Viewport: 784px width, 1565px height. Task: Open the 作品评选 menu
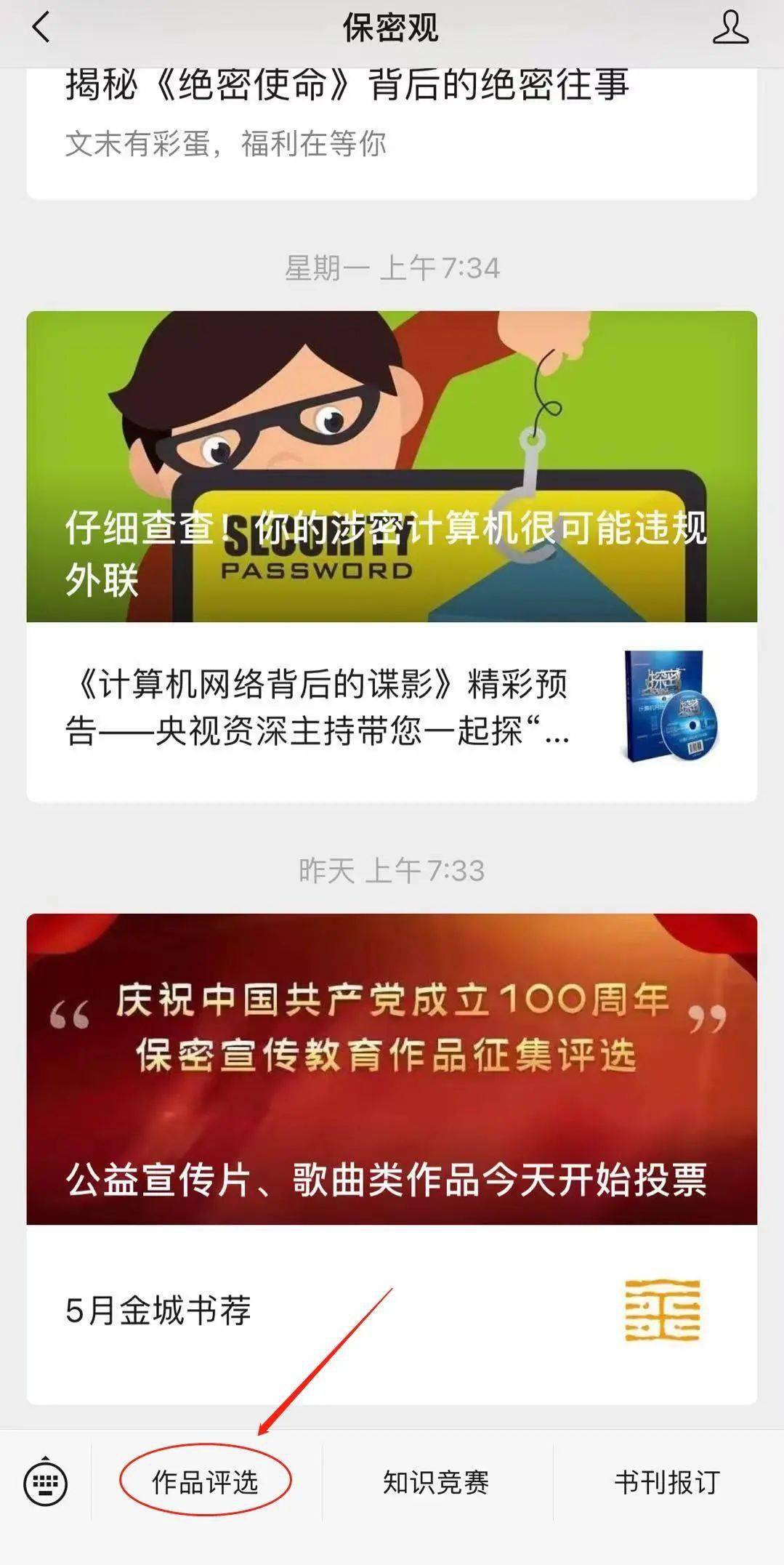[205, 1481]
